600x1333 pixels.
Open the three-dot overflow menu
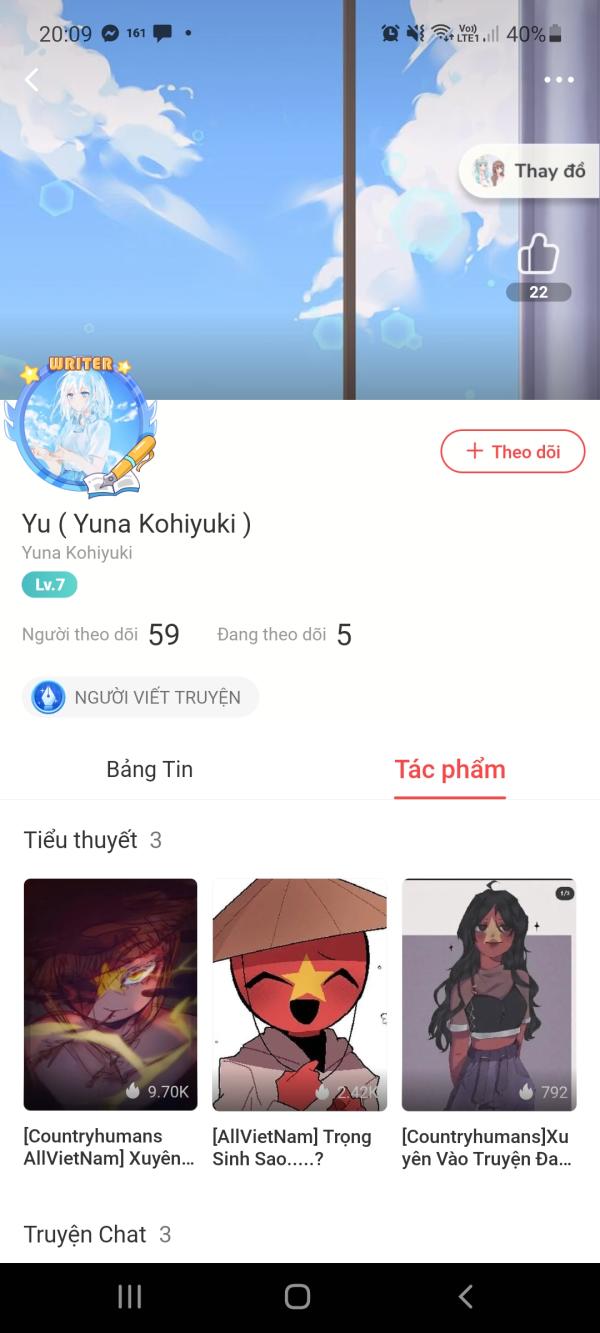(559, 80)
